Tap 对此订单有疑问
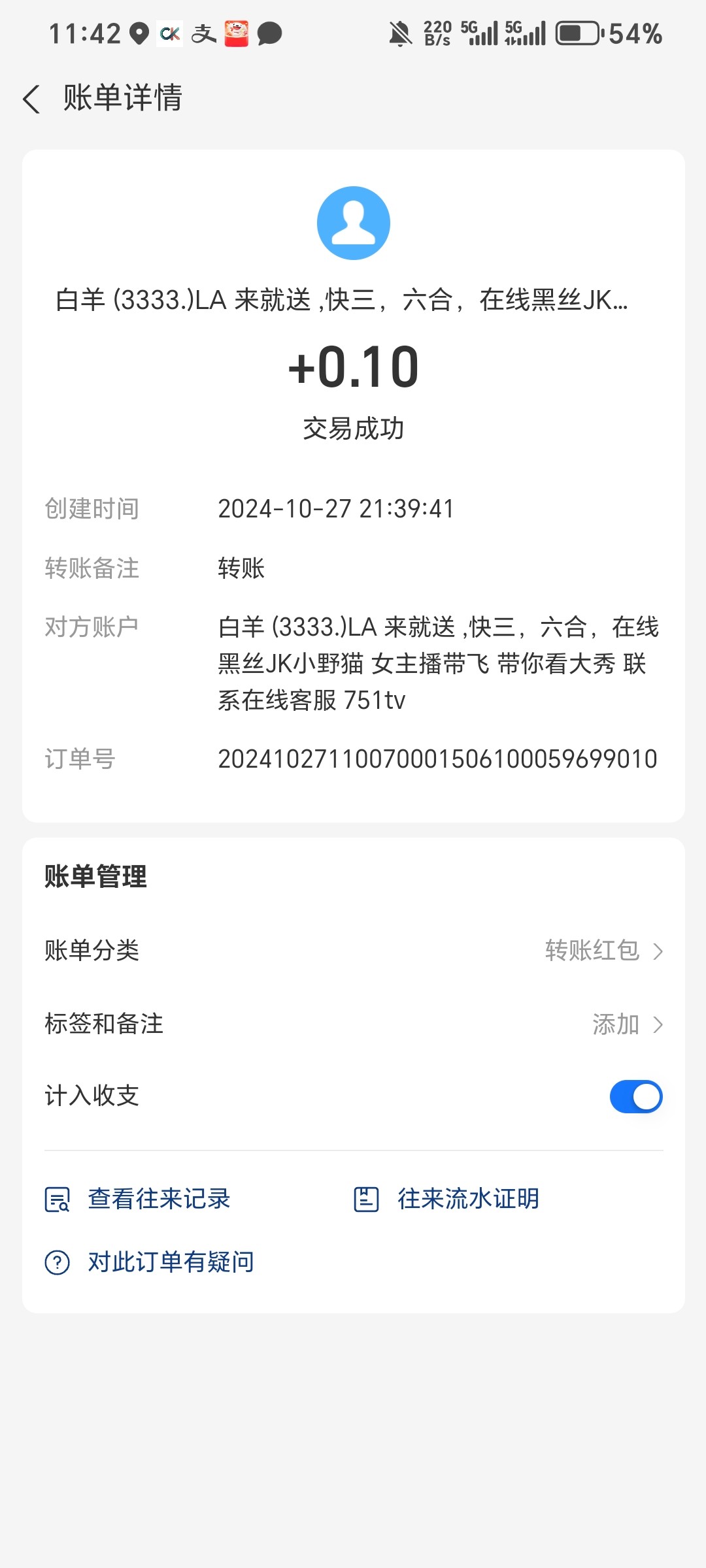Viewport: 706px width, 1568px height. 170,1261
